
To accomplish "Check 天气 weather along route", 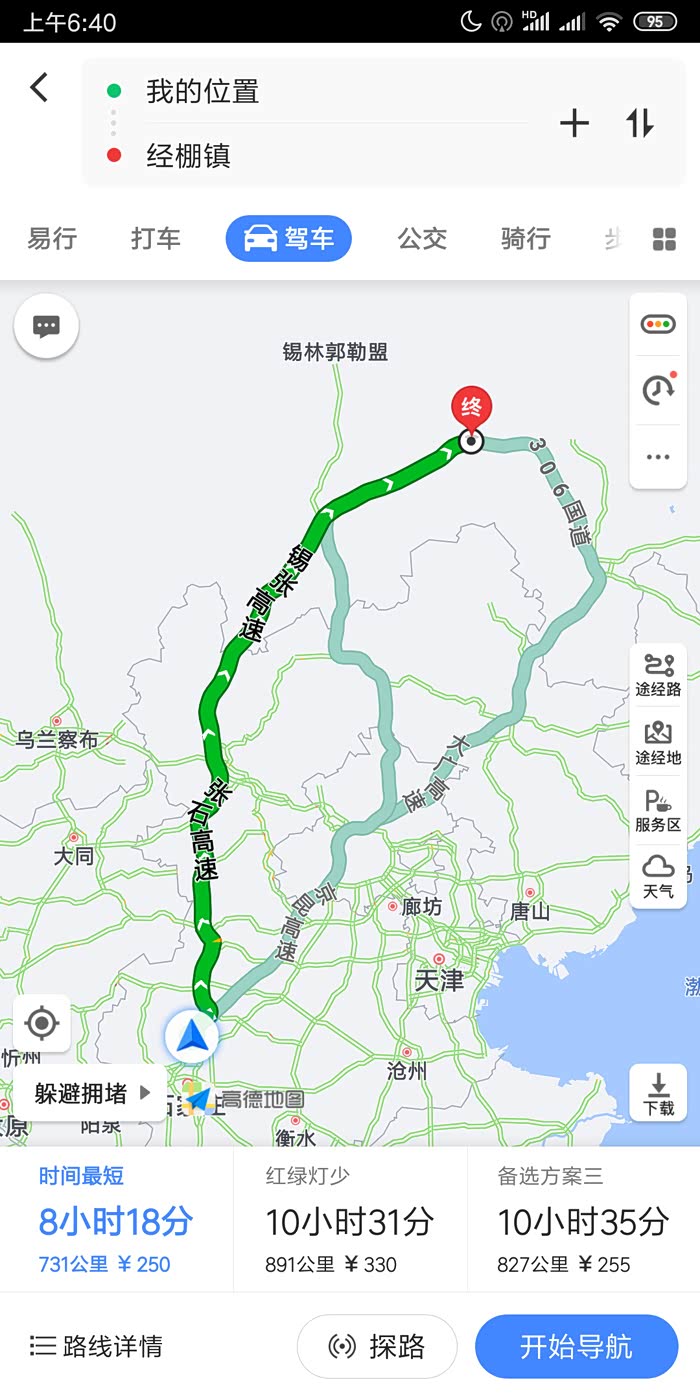I will click(x=658, y=876).
